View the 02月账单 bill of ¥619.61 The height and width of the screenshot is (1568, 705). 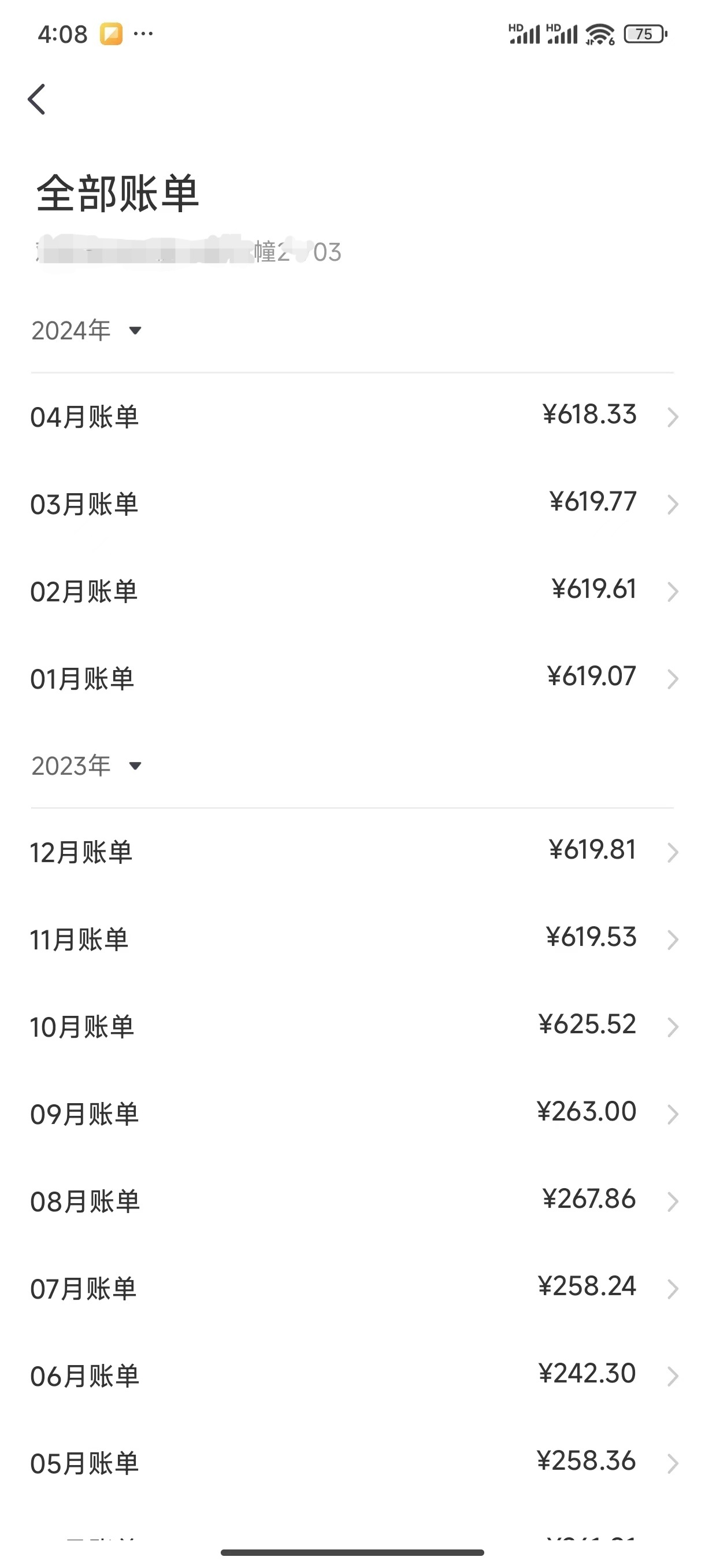[x=352, y=591]
